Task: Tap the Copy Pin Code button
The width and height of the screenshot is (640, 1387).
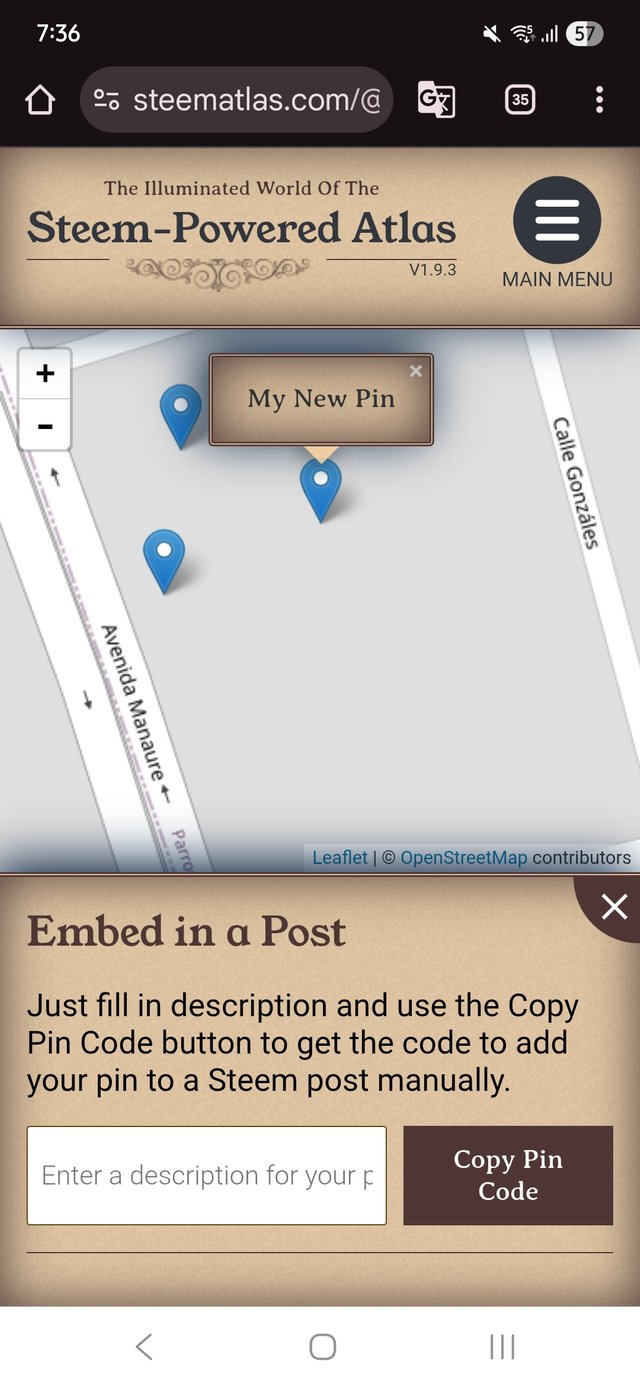Action: coord(508,1175)
